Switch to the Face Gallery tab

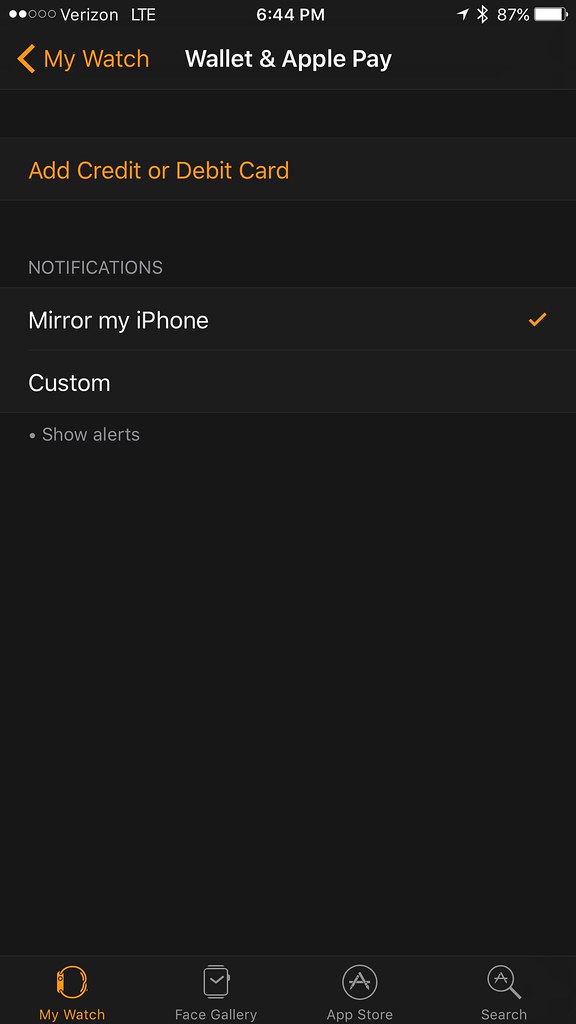click(x=216, y=993)
